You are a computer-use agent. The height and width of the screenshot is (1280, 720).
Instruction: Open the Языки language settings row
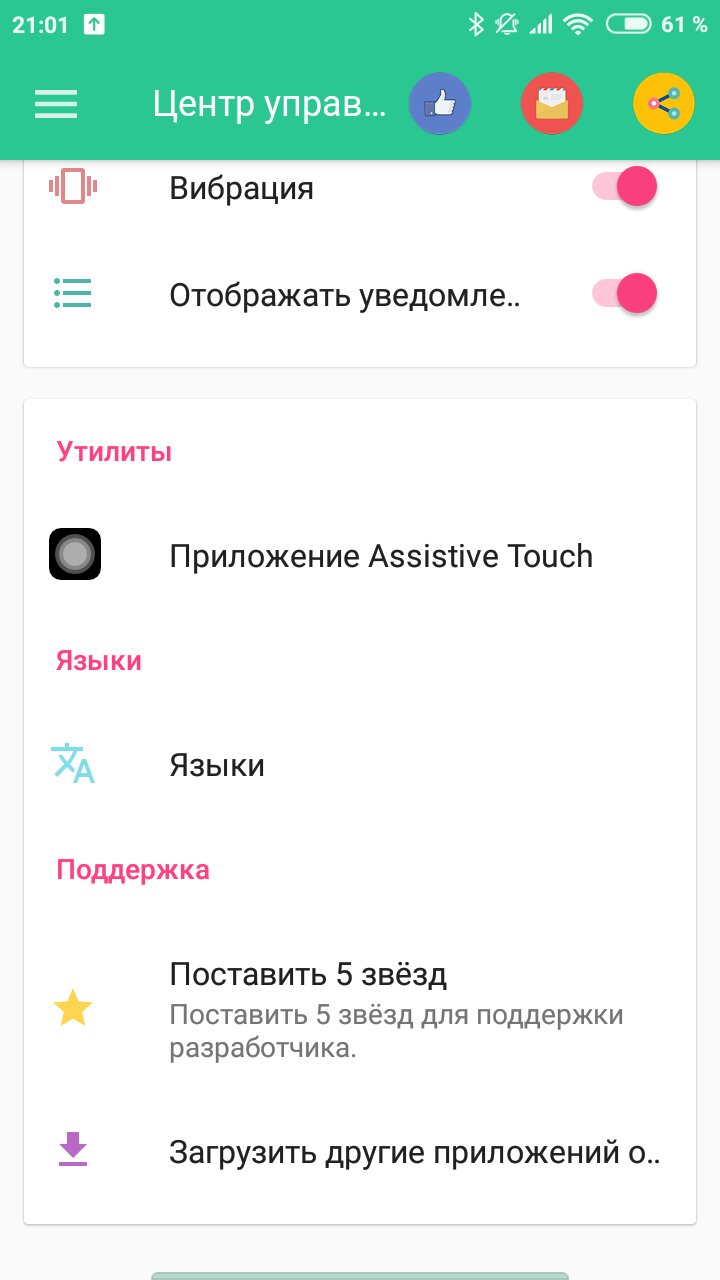(x=360, y=765)
